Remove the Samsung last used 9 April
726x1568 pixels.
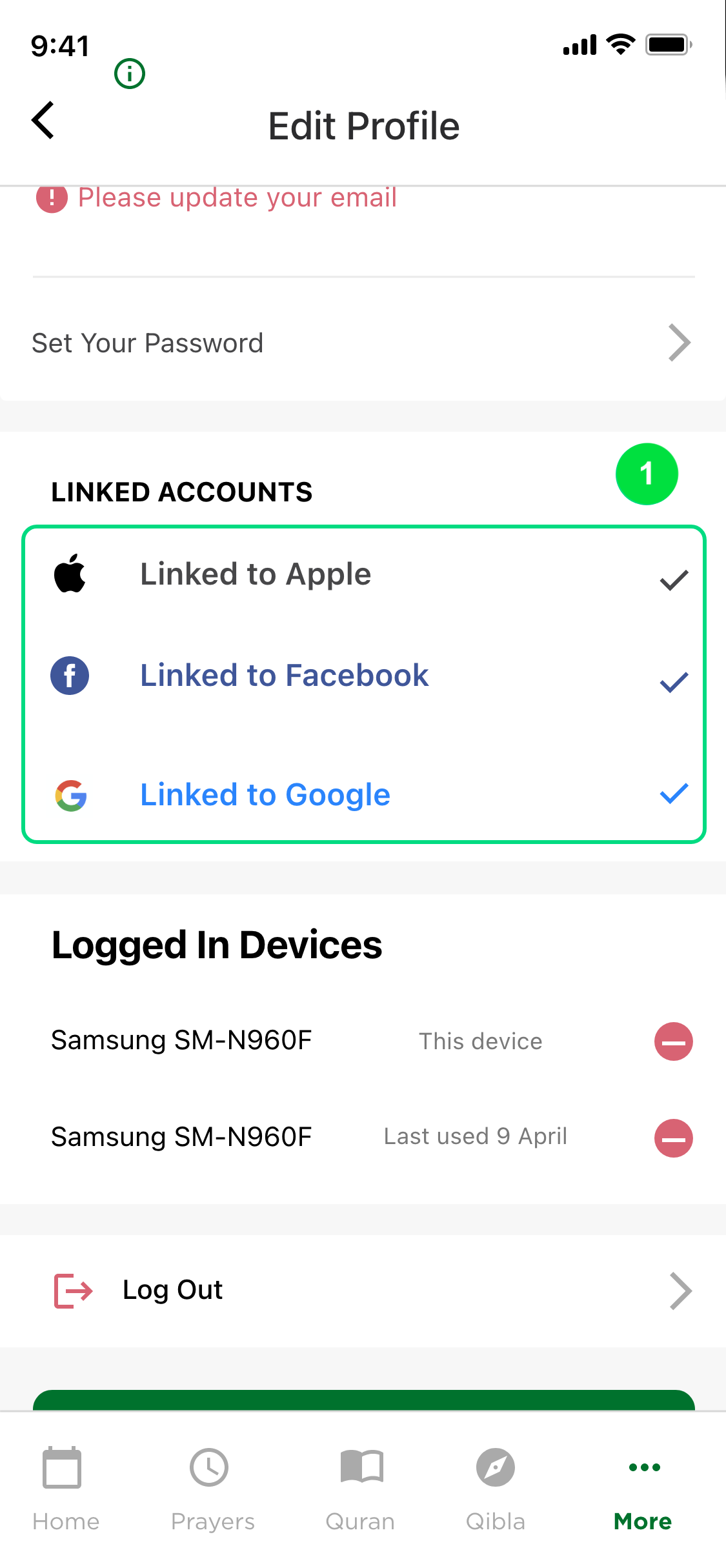(x=674, y=1138)
